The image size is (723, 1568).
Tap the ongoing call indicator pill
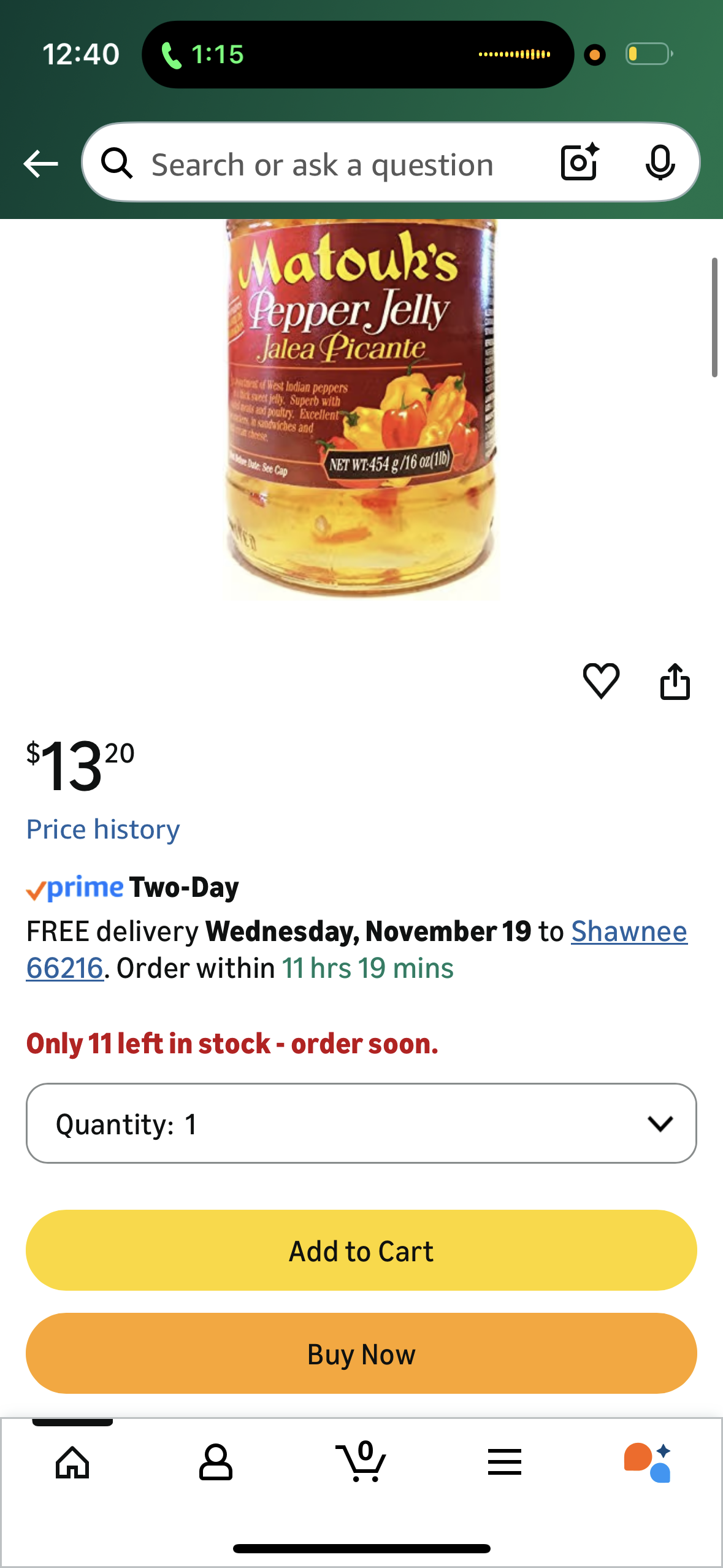coord(356,54)
